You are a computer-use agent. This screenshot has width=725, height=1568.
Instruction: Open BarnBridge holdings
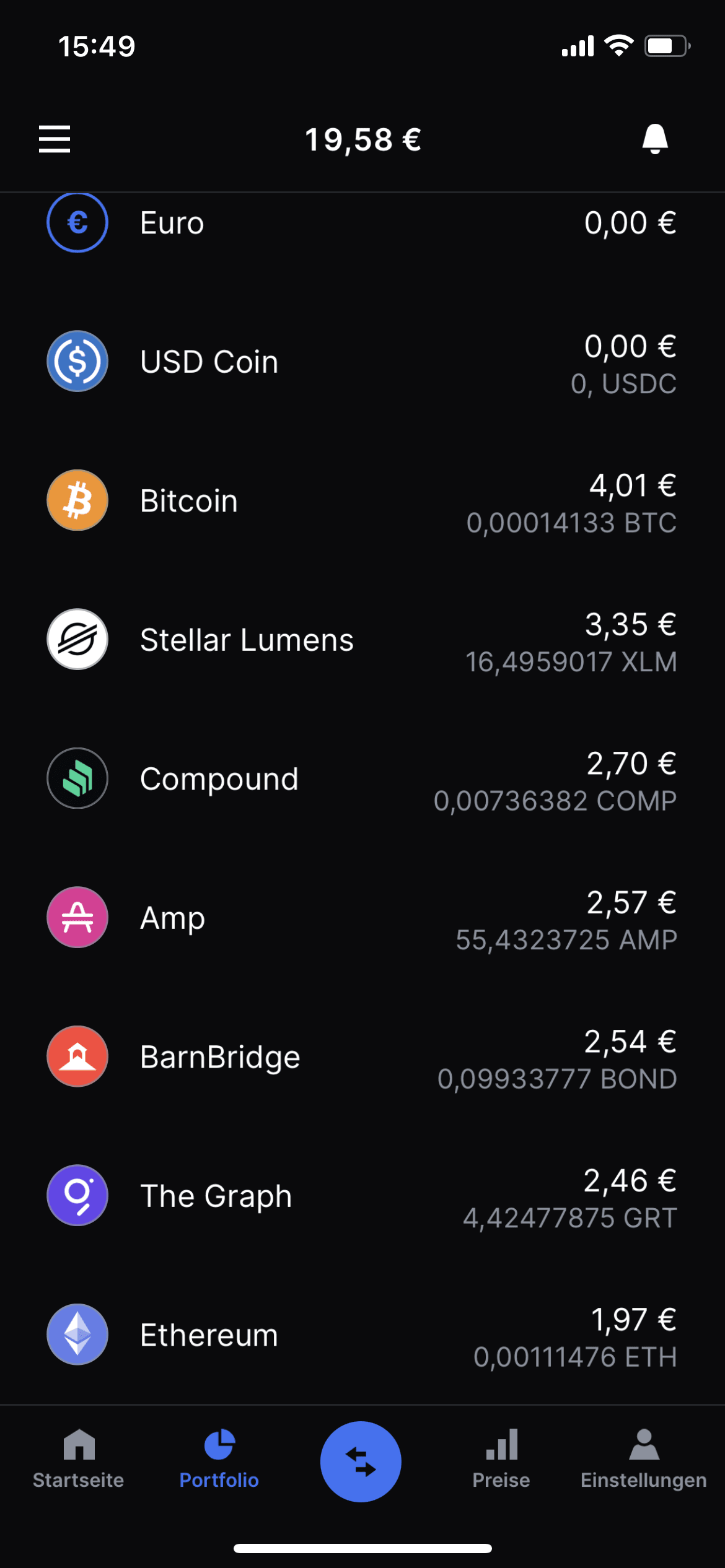362,1057
